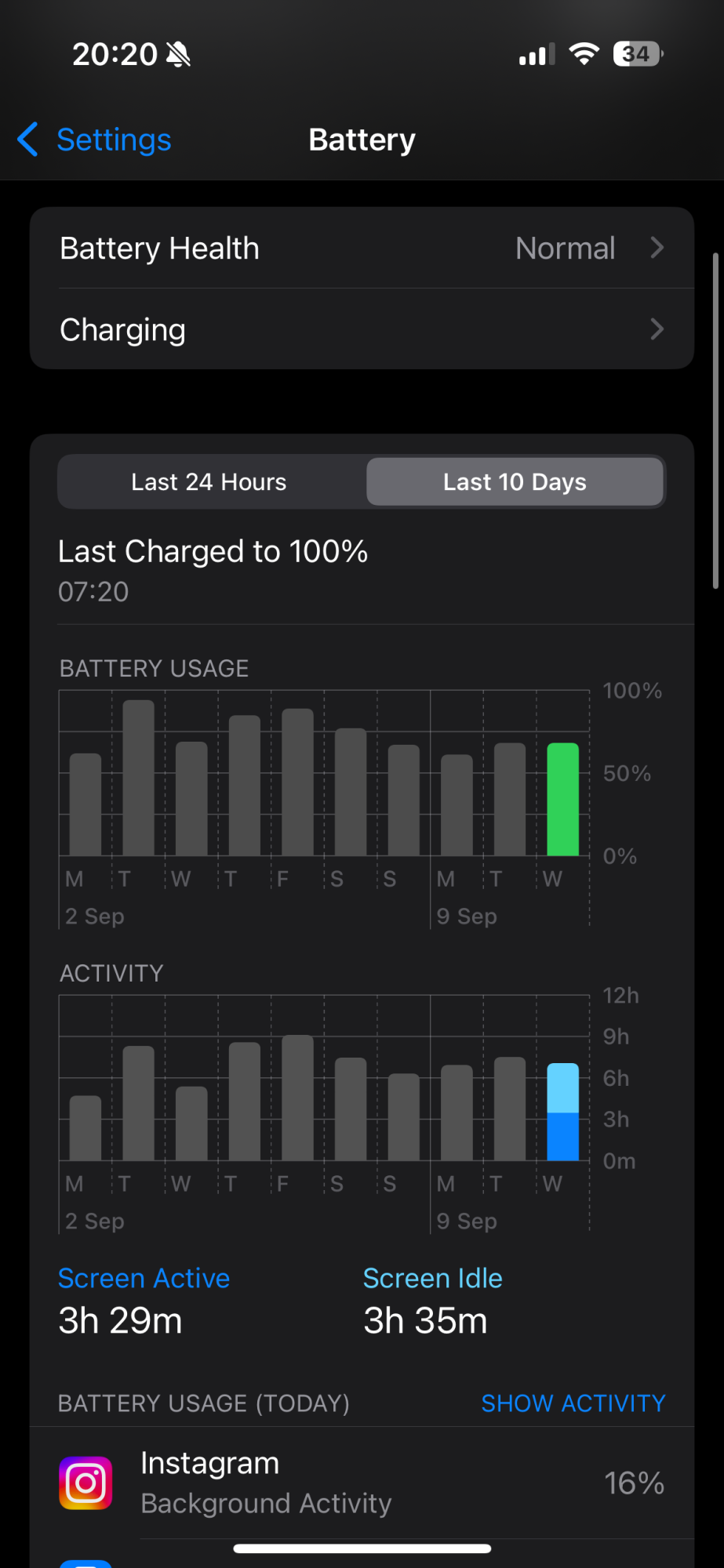Tap Show Activity link

(573, 1403)
